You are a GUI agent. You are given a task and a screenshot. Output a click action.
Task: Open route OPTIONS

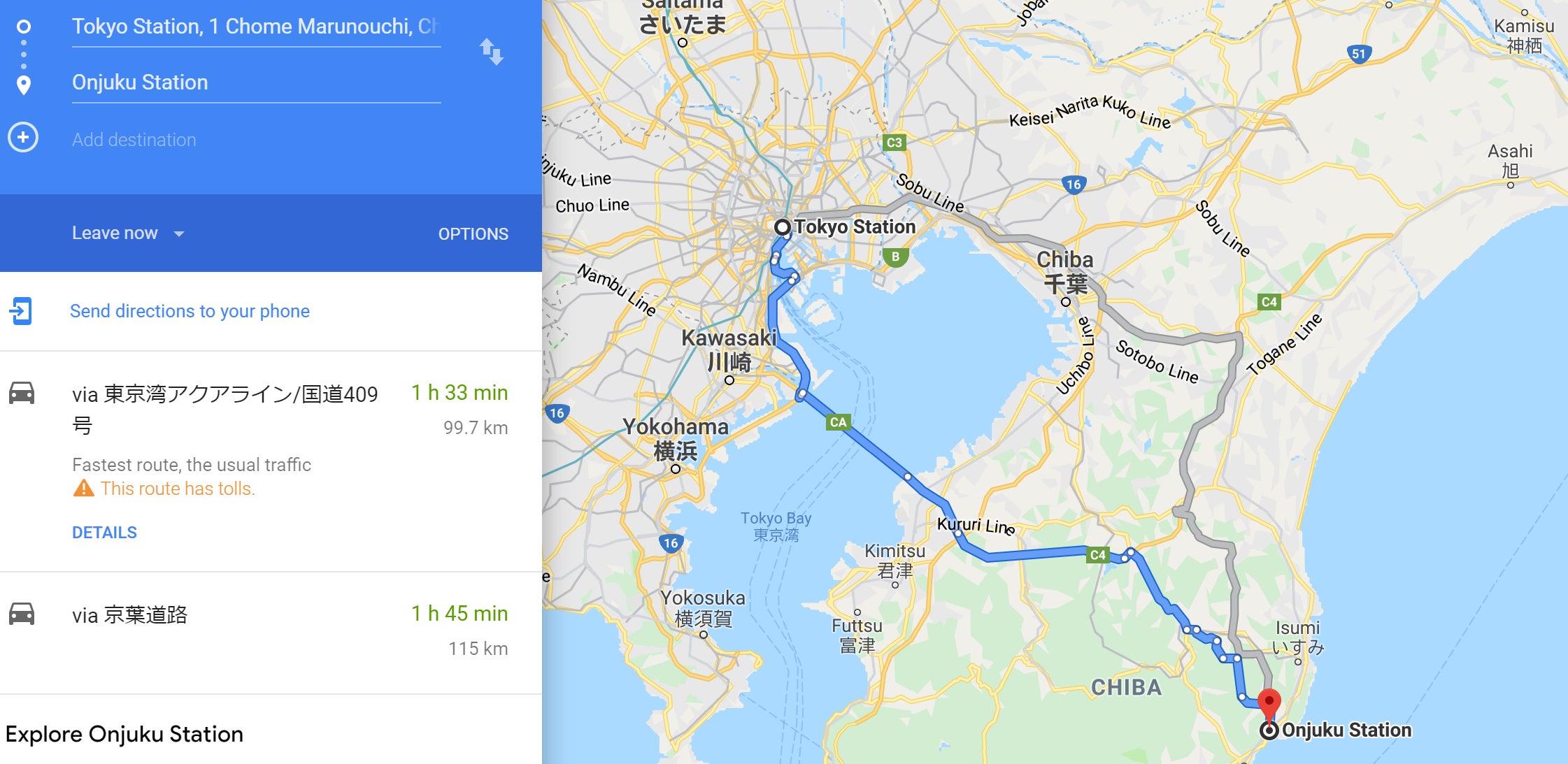point(473,234)
